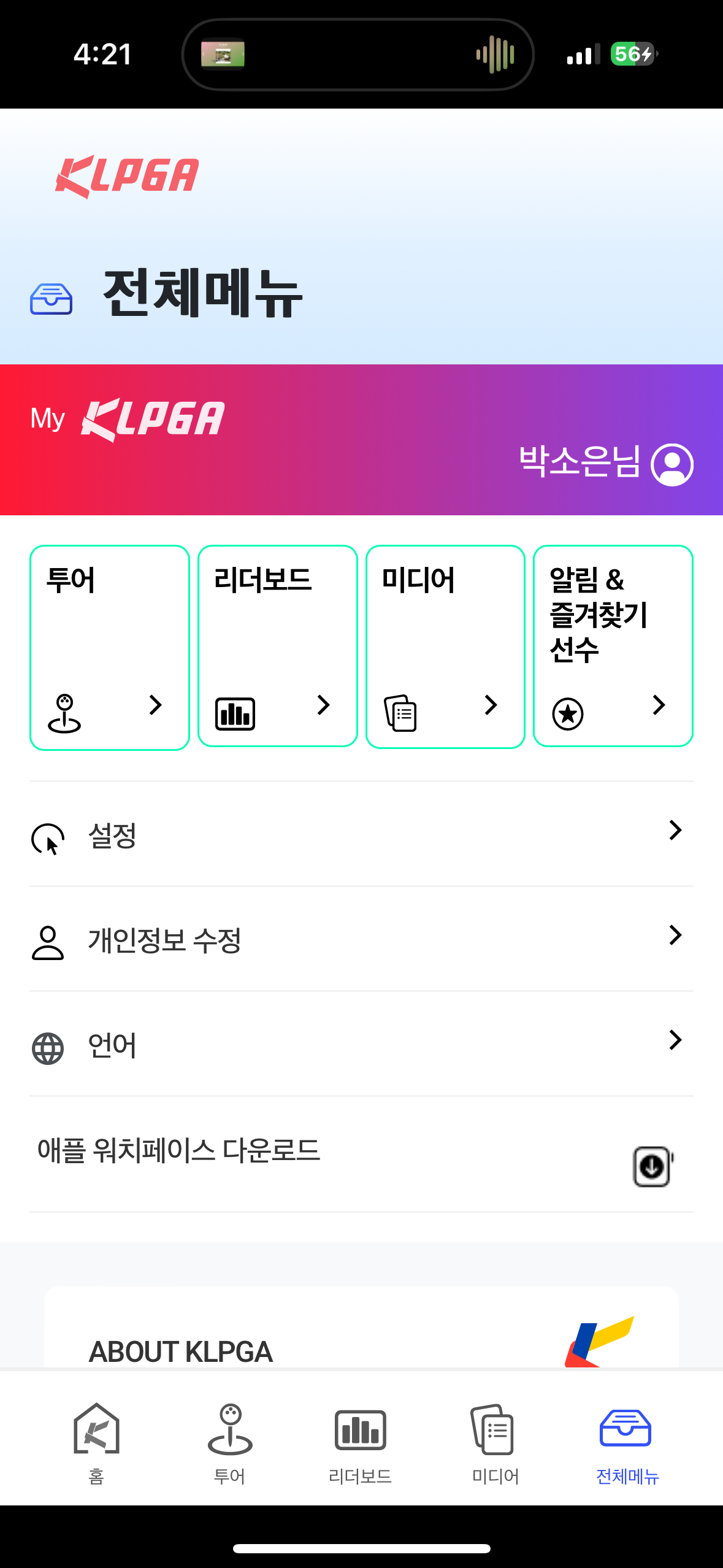Open the 미디어 card
The width and height of the screenshot is (723, 1568).
[445, 647]
